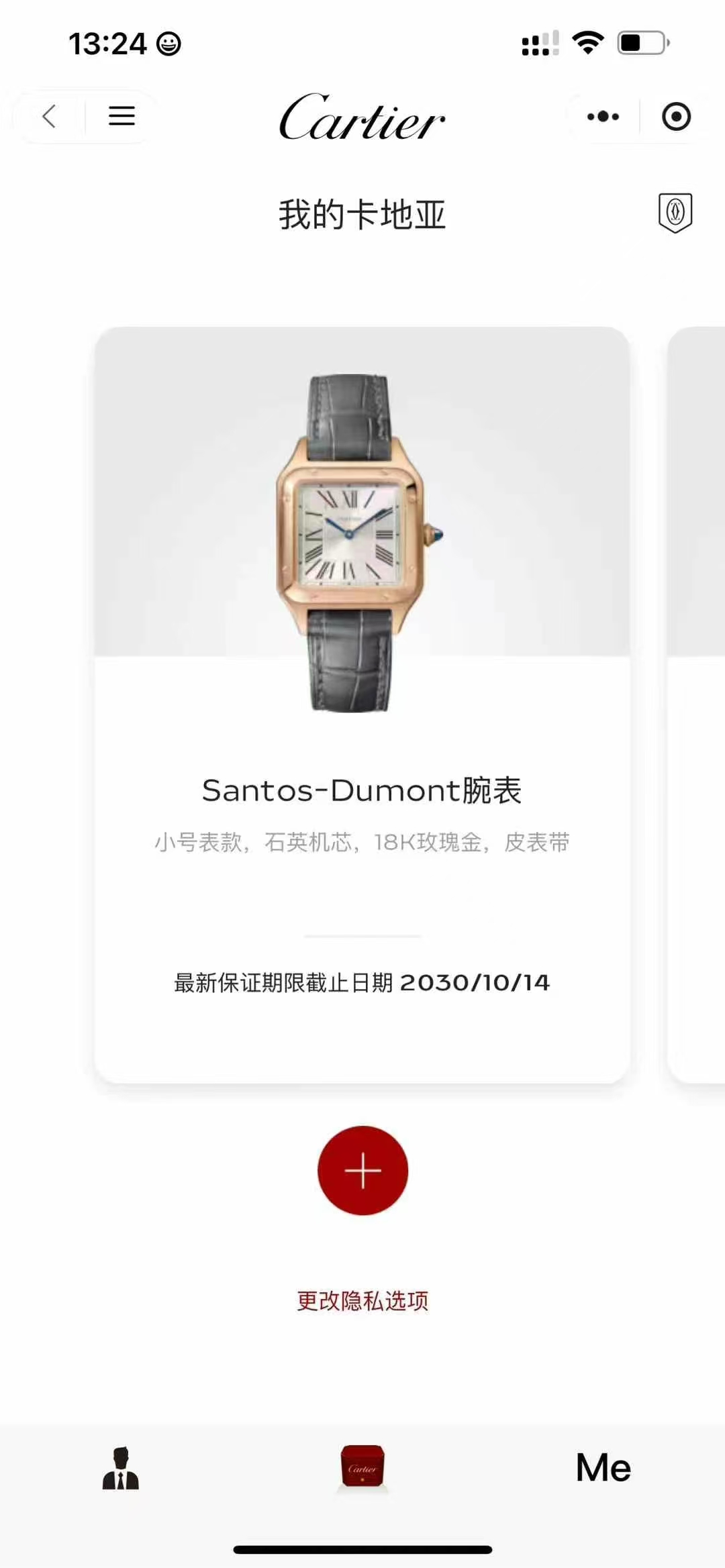The image size is (725, 1568).
Task: Close the mini program via circle icon
Action: (x=675, y=117)
